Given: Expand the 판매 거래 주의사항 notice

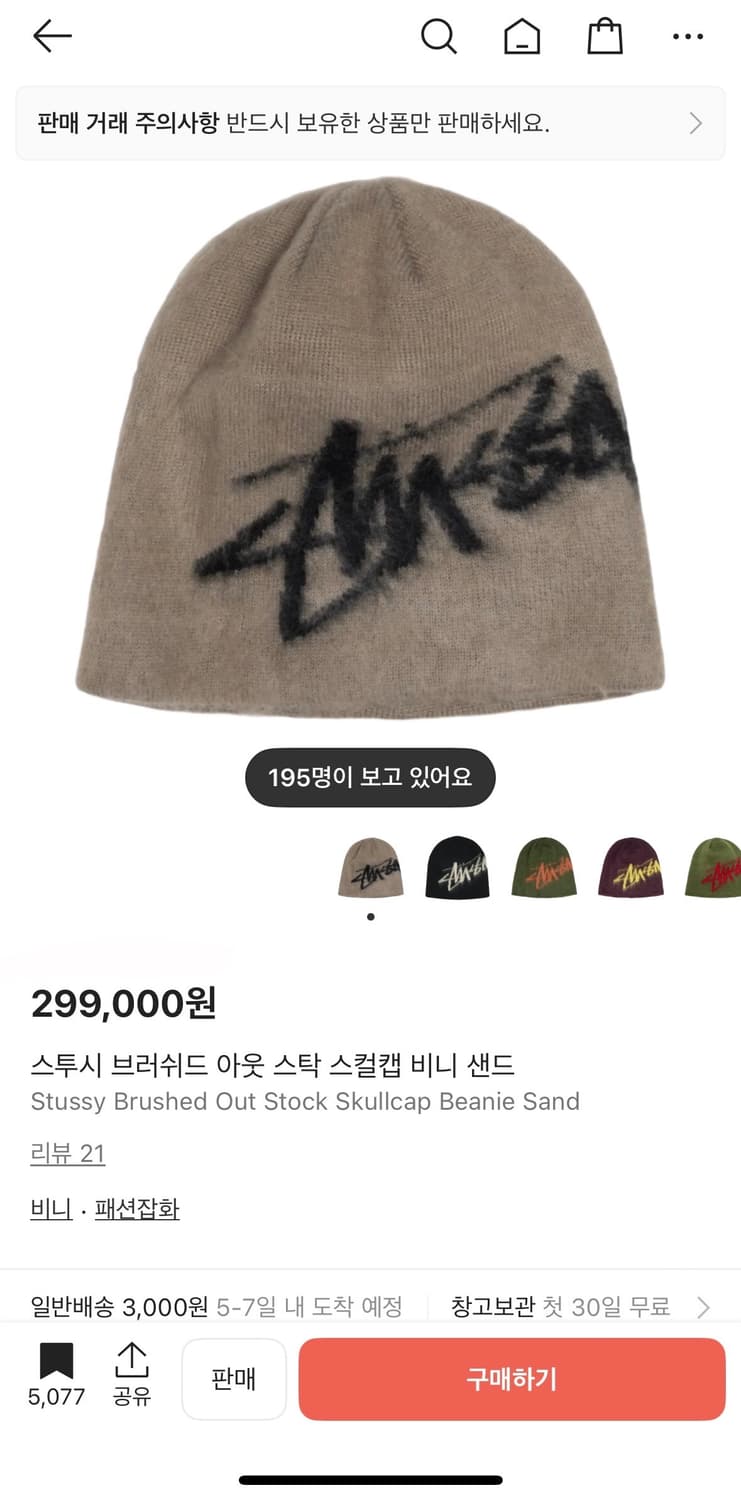Looking at the screenshot, I should point(369,123).
